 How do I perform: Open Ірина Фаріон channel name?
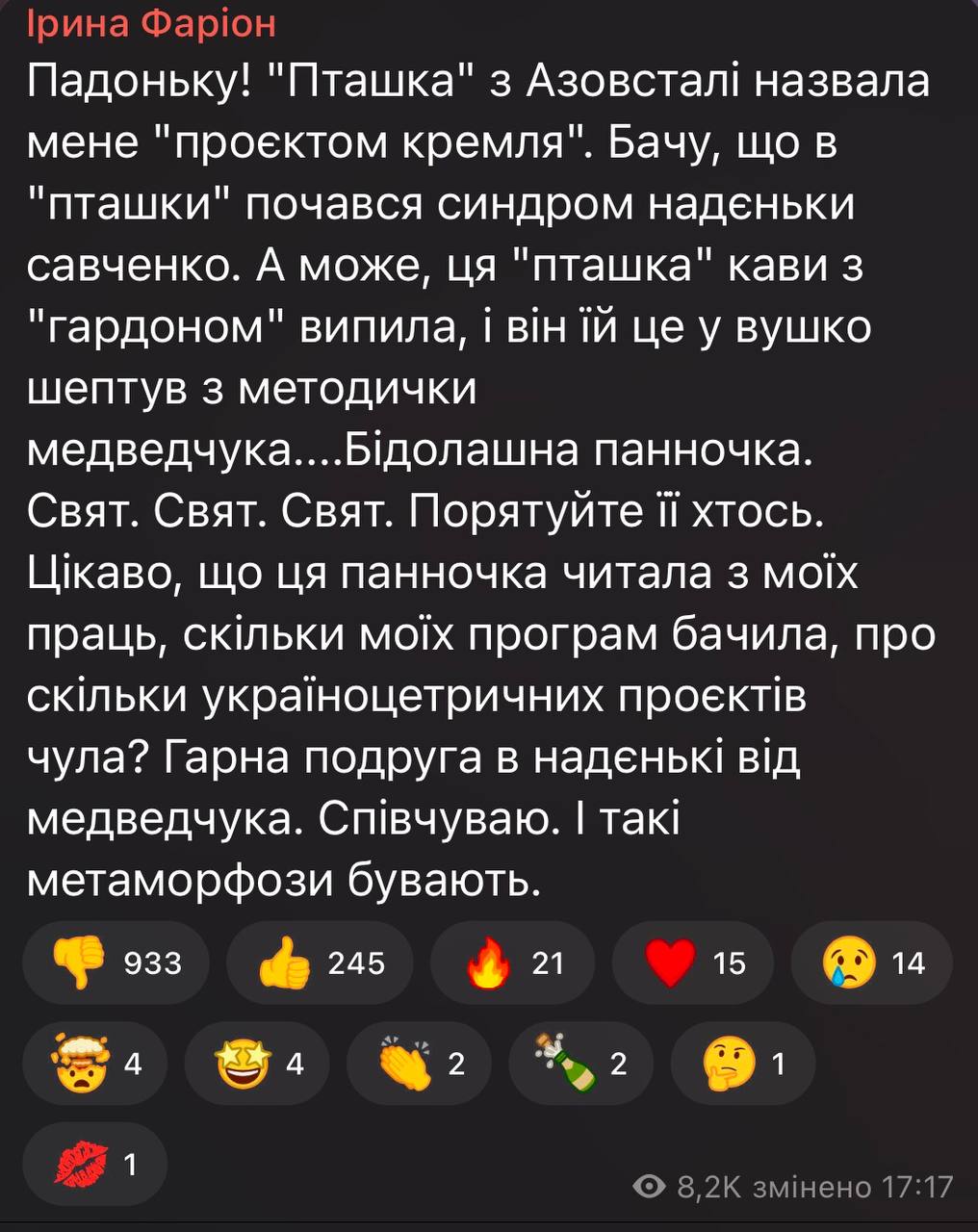pyautogui.click(x=151, y=22)
